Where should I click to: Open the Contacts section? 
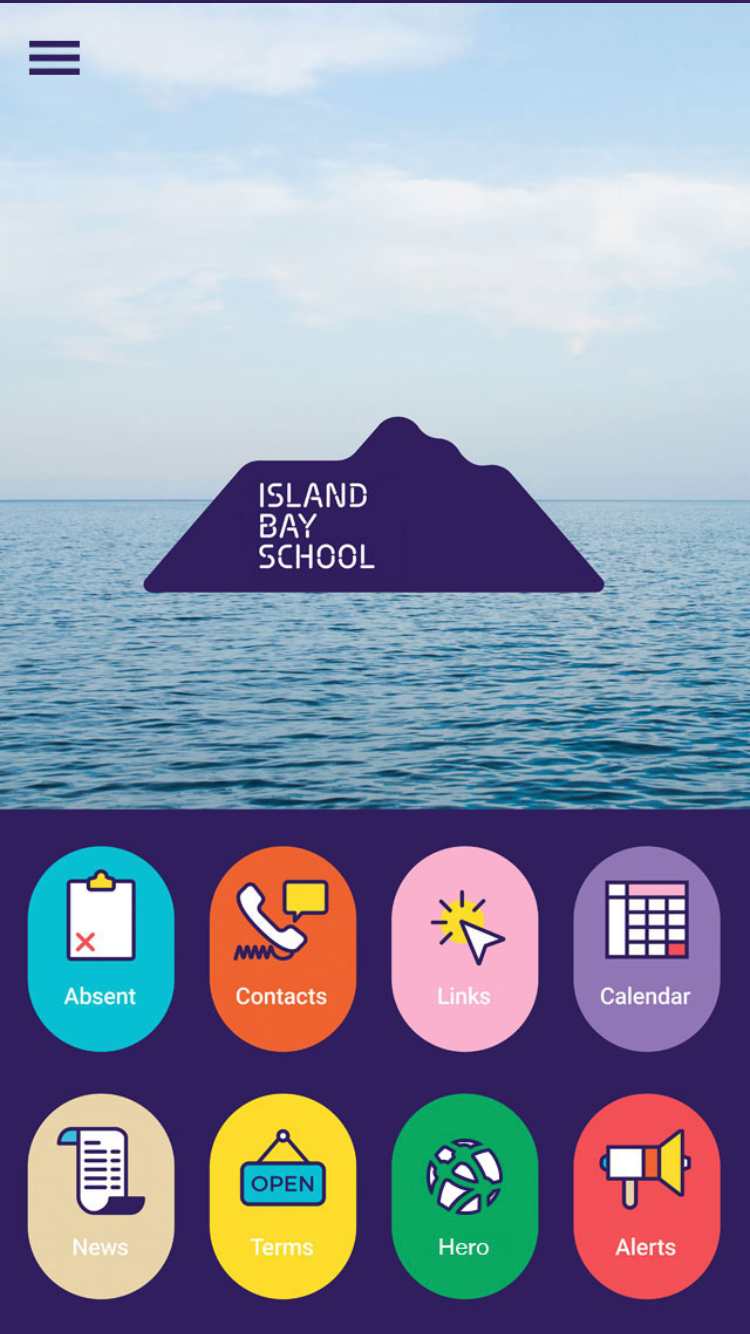point(283,949)
